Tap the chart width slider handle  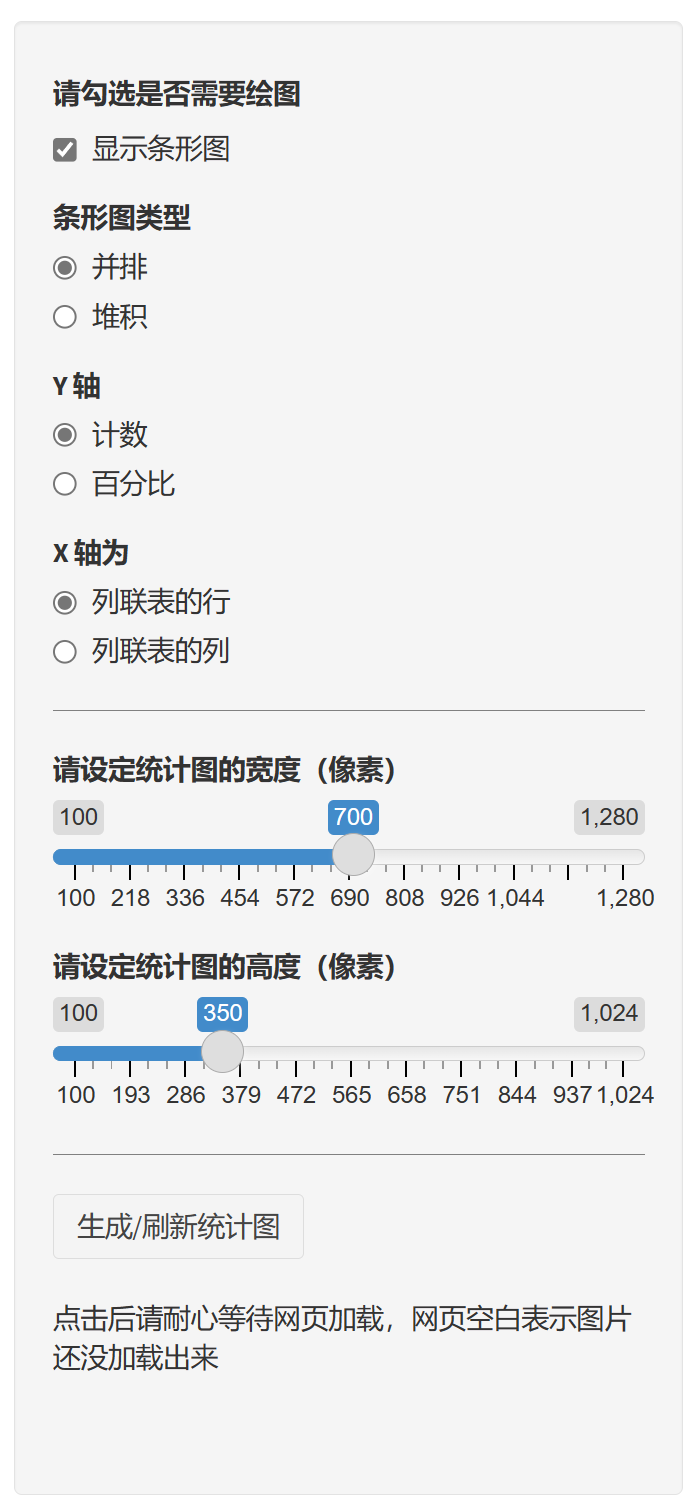[353, 855]
